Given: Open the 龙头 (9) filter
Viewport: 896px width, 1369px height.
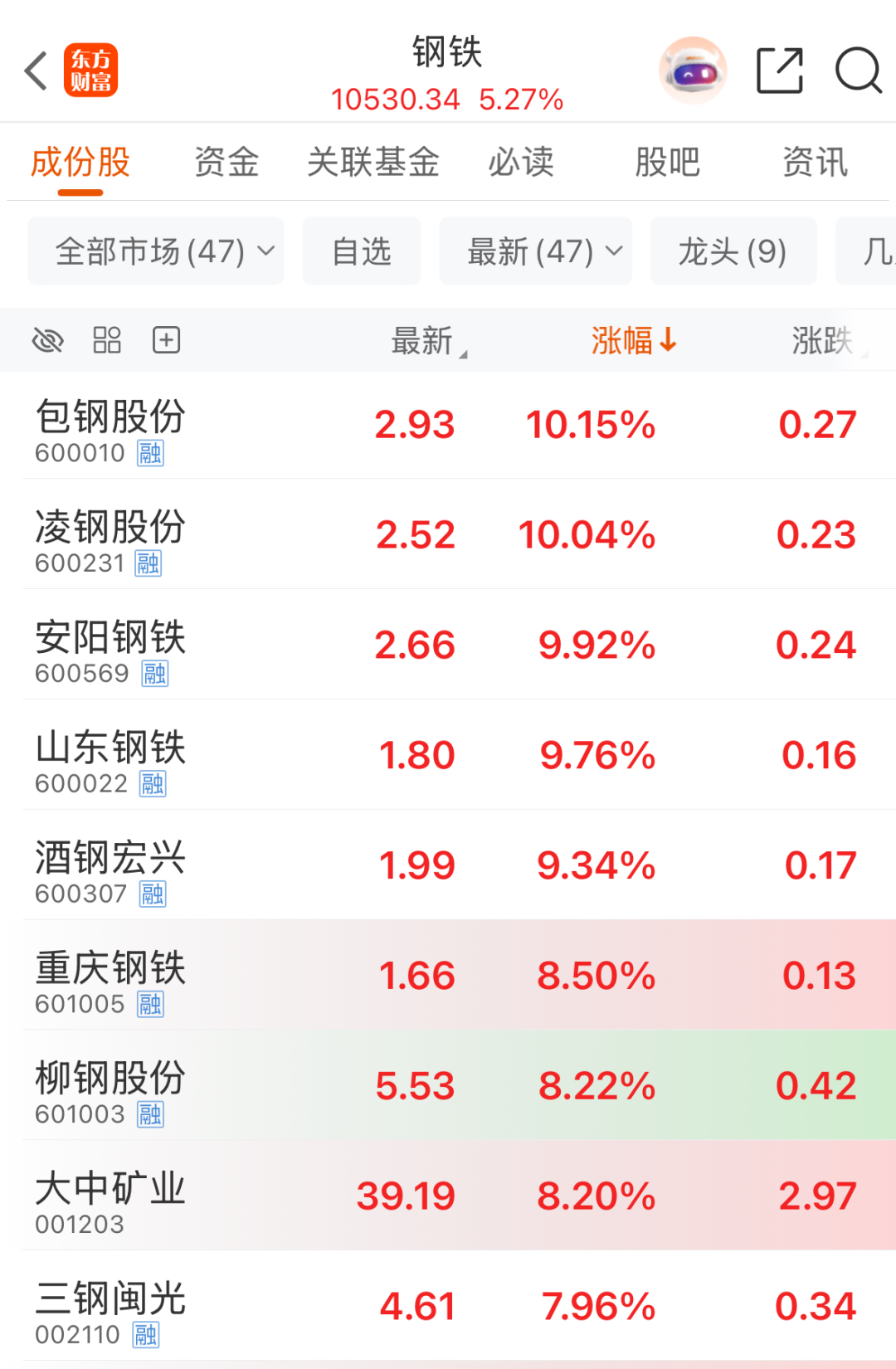Looking at the screenshot, I should pos(733,251).
